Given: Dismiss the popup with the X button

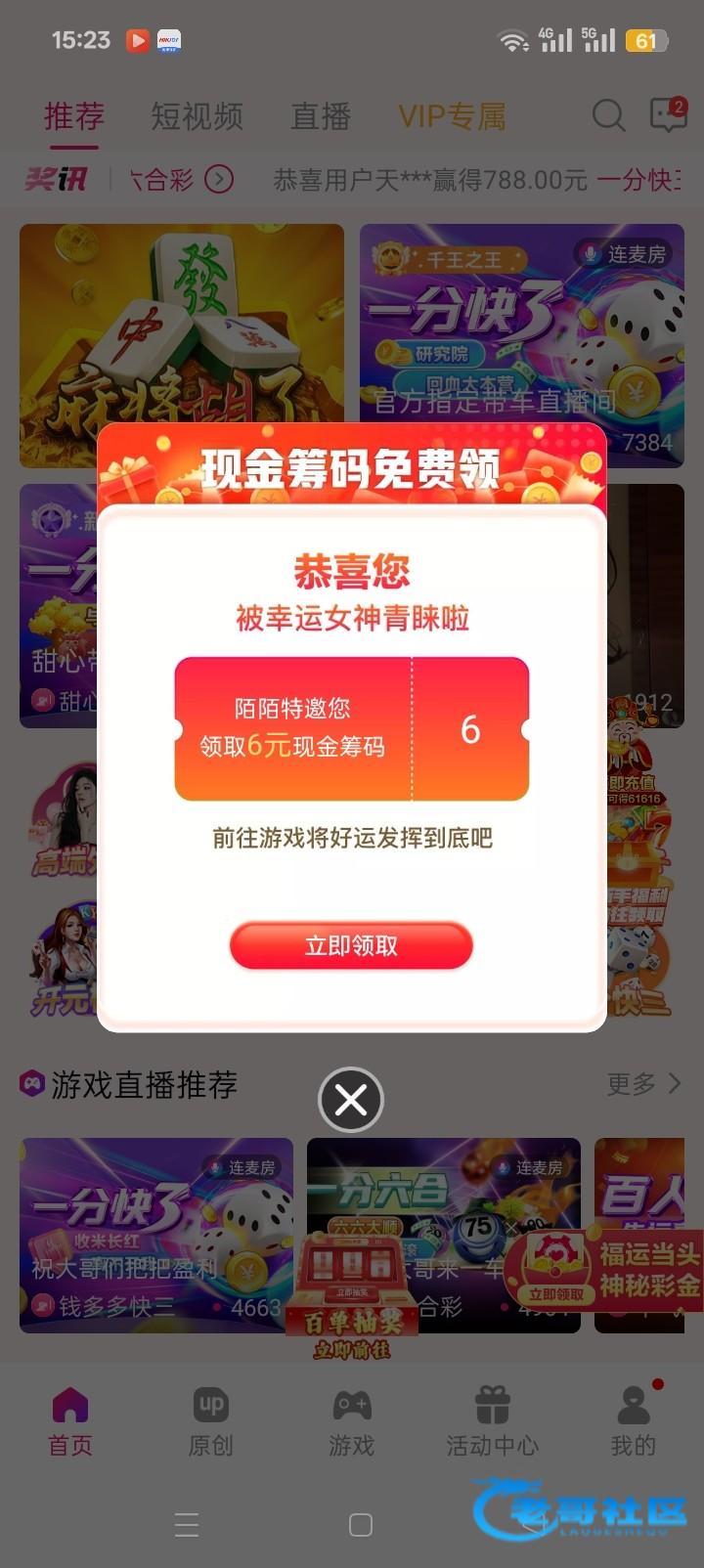Looking at the screenshot, I should [351, 1100].
